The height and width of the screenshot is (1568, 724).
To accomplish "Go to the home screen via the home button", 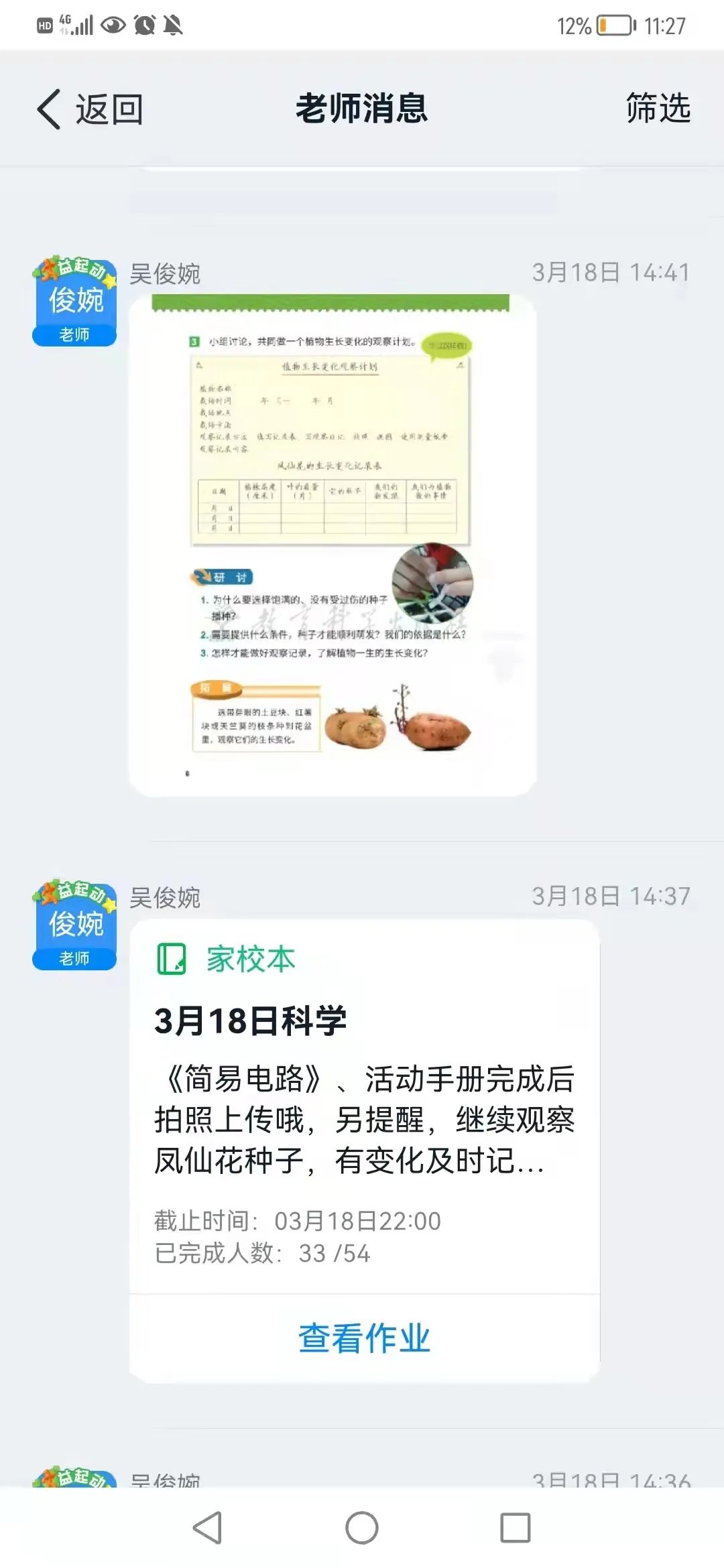I will click(x=362, y=1527).
